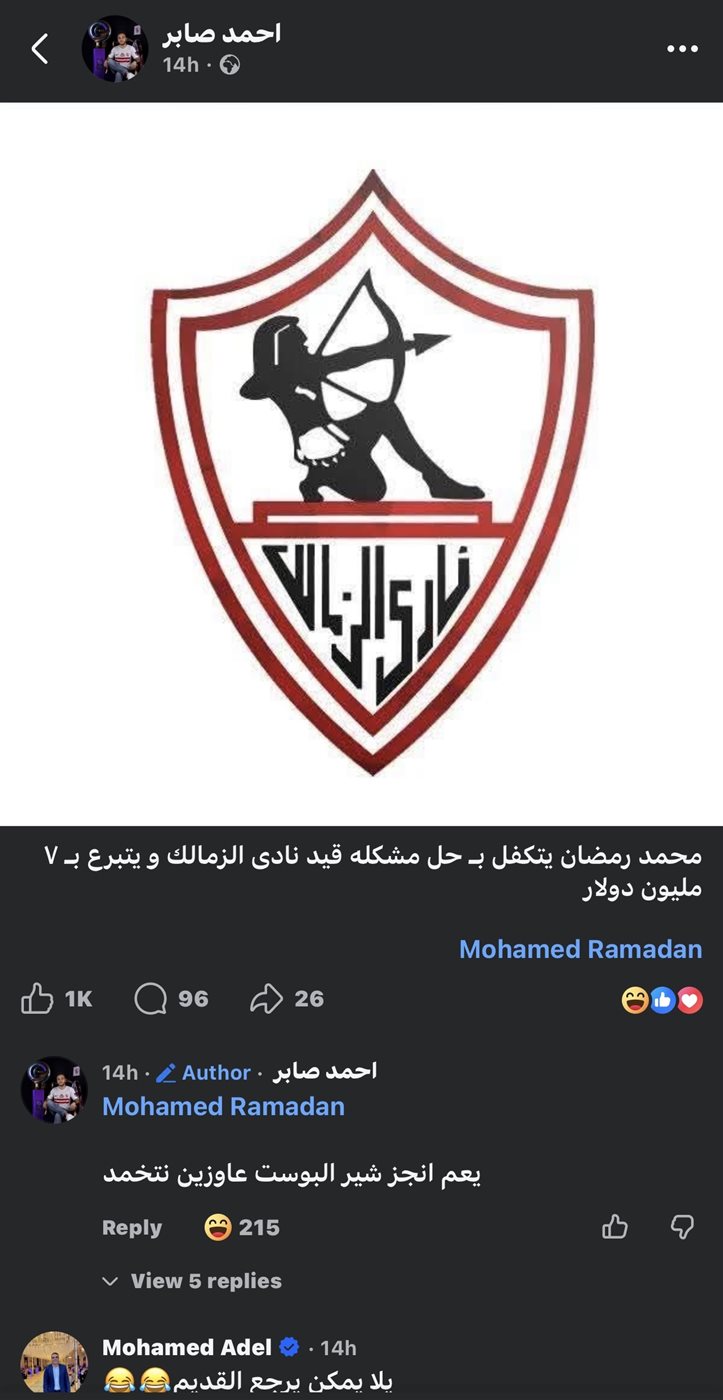Expand View 5 replies
This screenshot has width=723, height=1400.
[193, 1281]
